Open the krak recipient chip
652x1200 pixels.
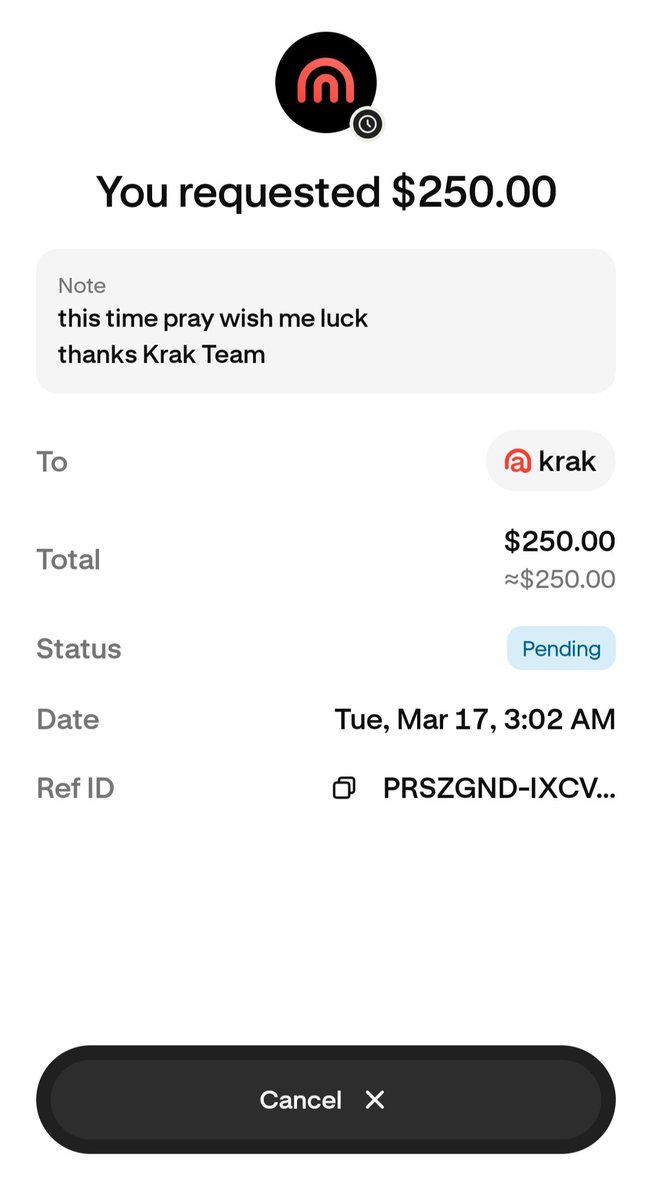pos(551,461)
